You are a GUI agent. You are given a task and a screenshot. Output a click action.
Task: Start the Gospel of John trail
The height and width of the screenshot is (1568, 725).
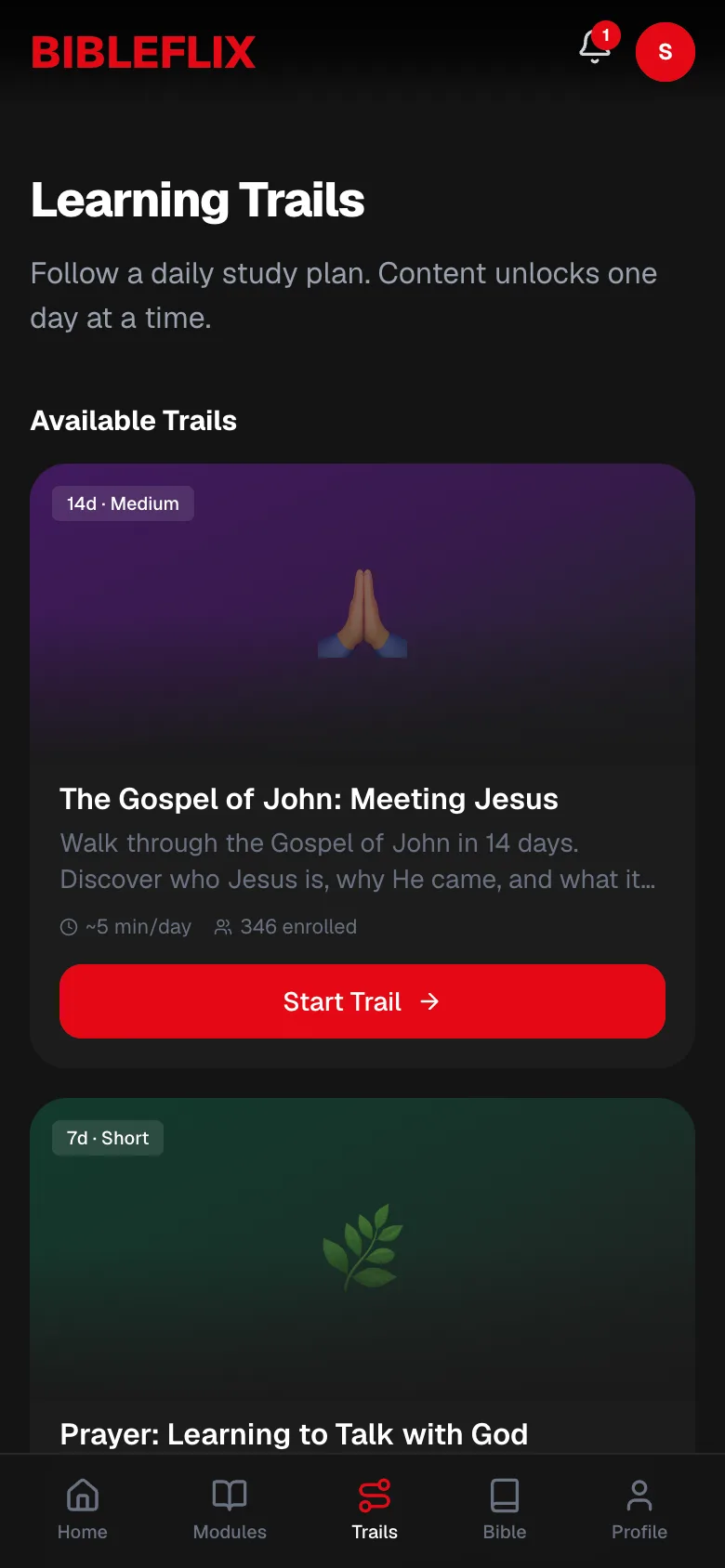pos(362,1001)
